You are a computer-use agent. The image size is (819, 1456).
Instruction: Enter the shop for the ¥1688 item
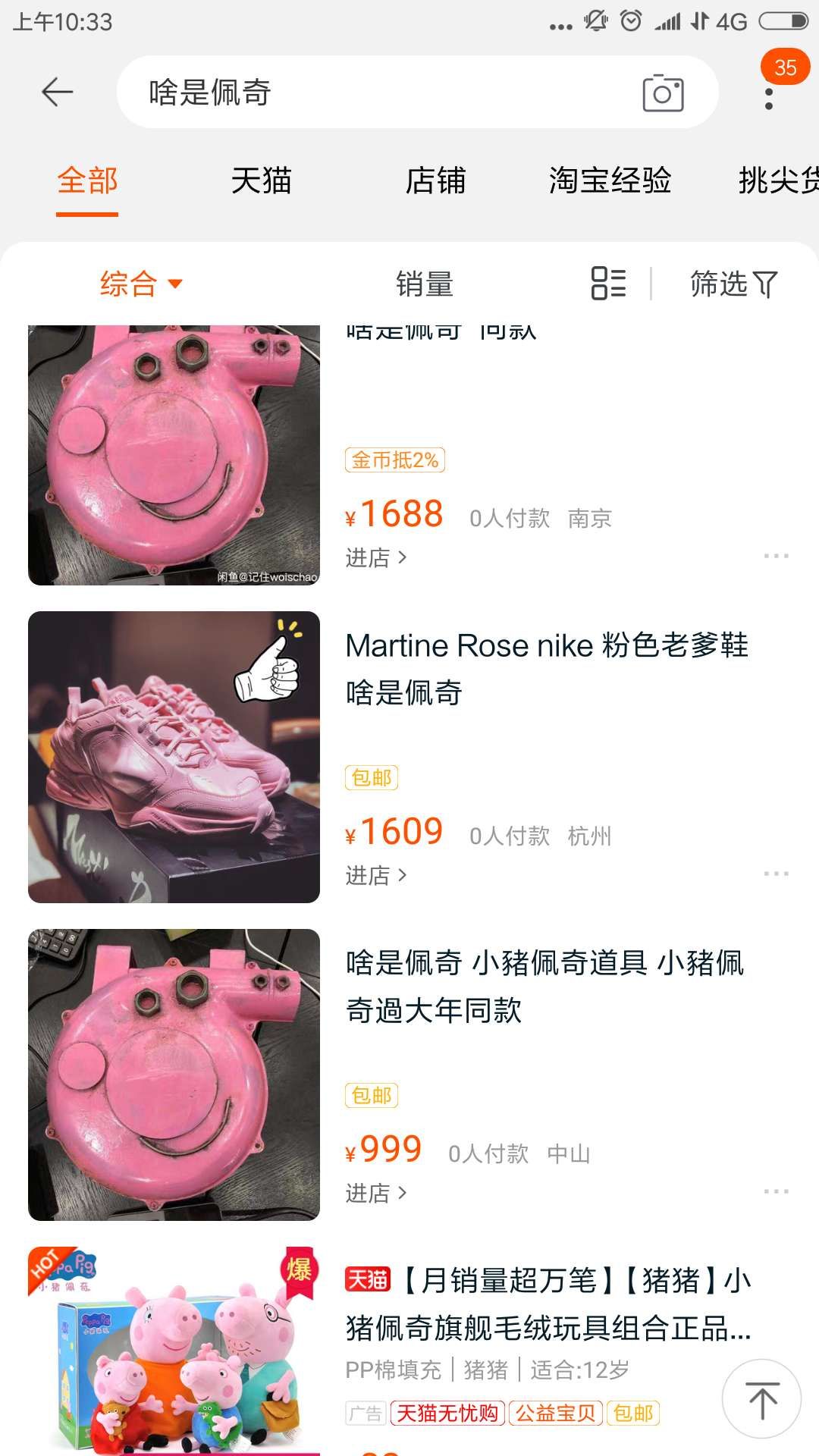[x=376, y=558]
